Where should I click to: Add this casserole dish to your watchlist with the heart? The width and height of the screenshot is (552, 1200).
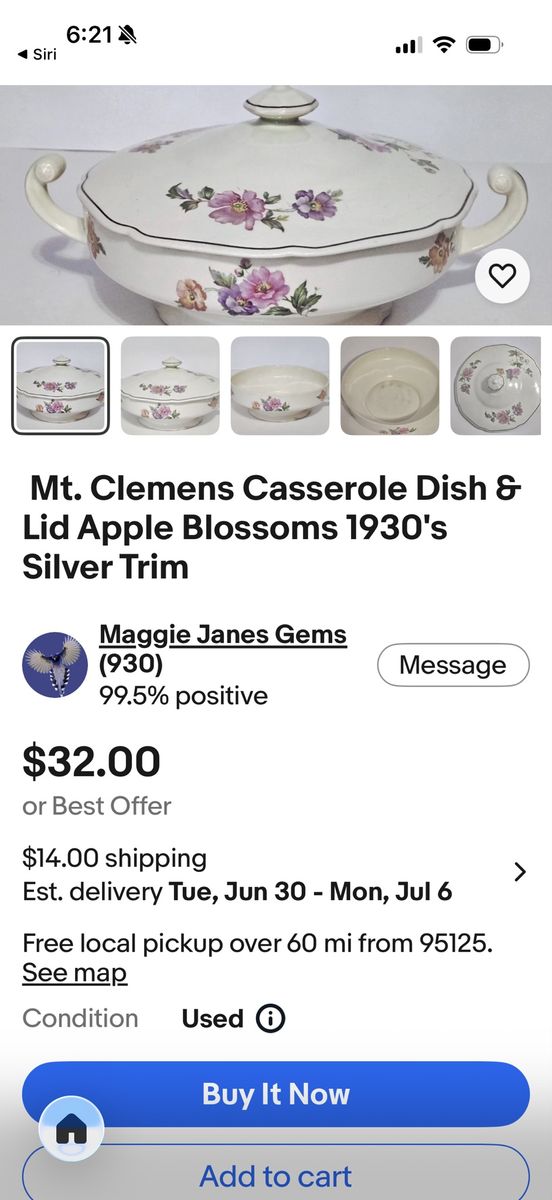click(502, 275)
